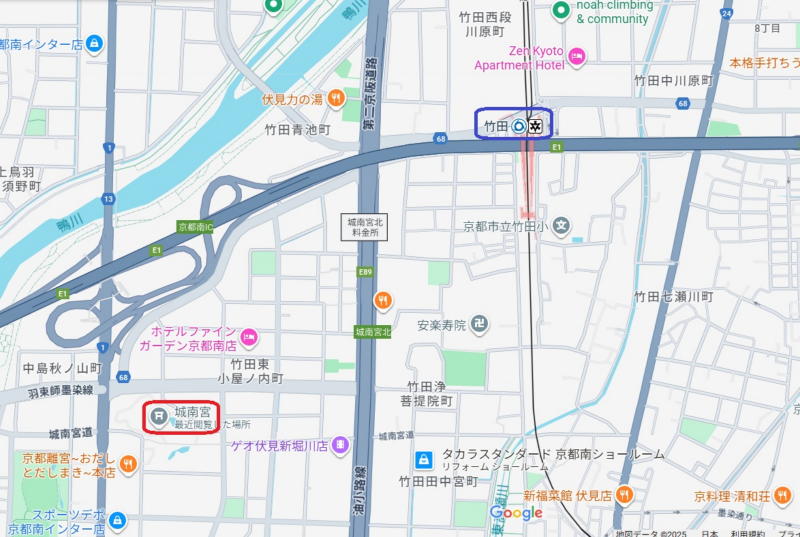The image size is (800, 537).
Task: Open the 新福菜館 伏見店 restaurant pin
Action: [x=624, y=494]
